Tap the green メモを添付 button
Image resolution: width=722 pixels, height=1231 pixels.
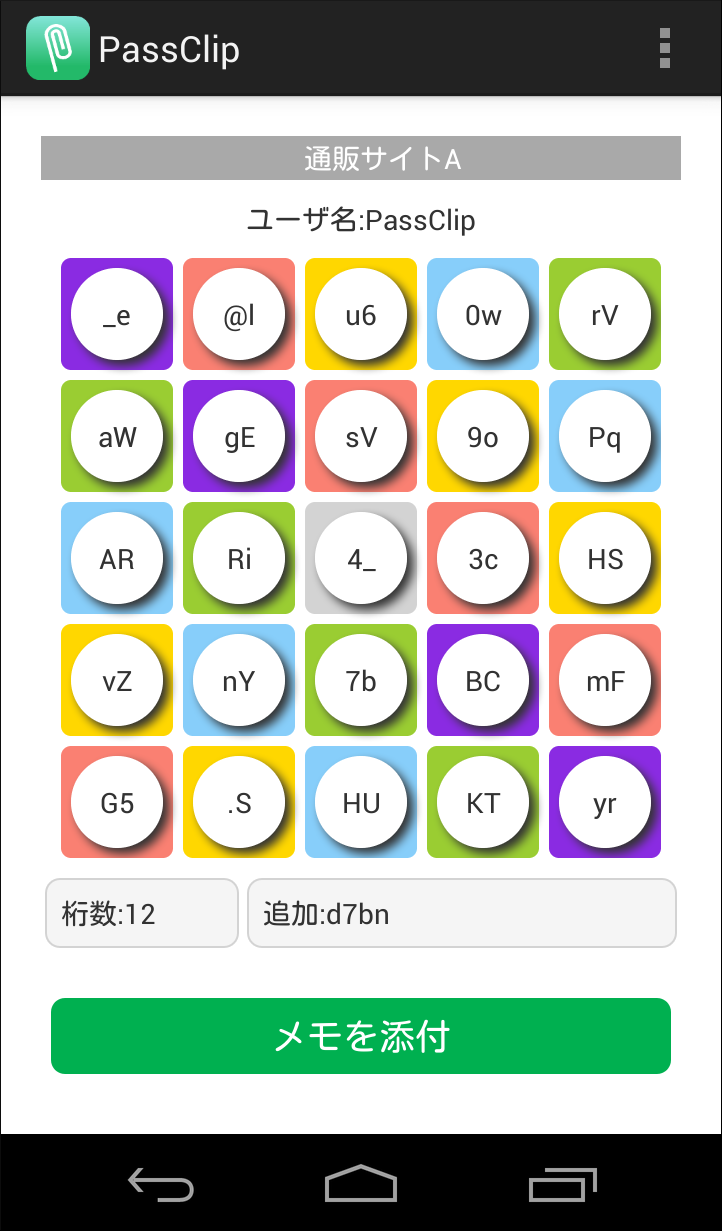point(361,1036)
